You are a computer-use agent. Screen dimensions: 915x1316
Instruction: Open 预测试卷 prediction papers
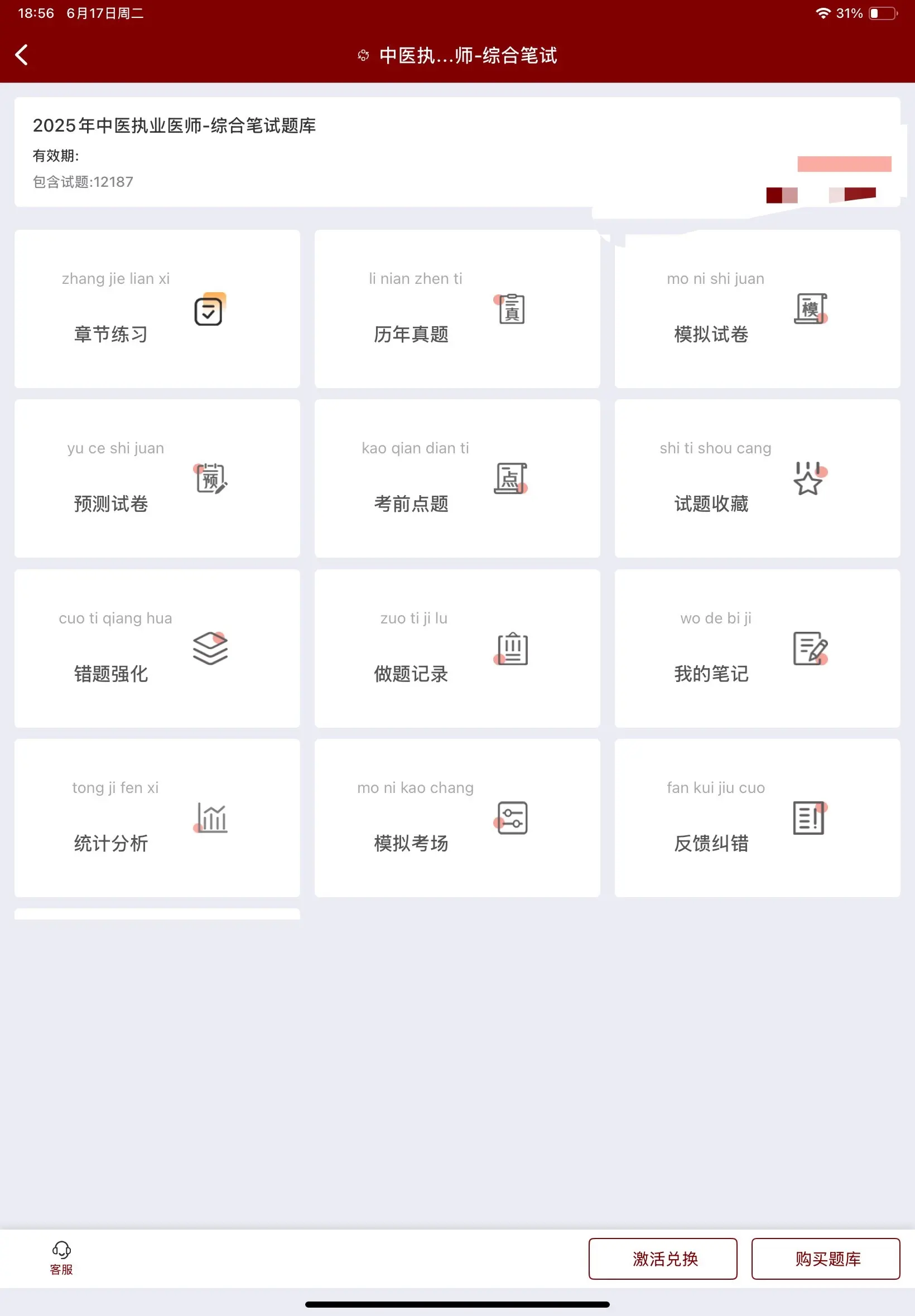pos(157,478)
